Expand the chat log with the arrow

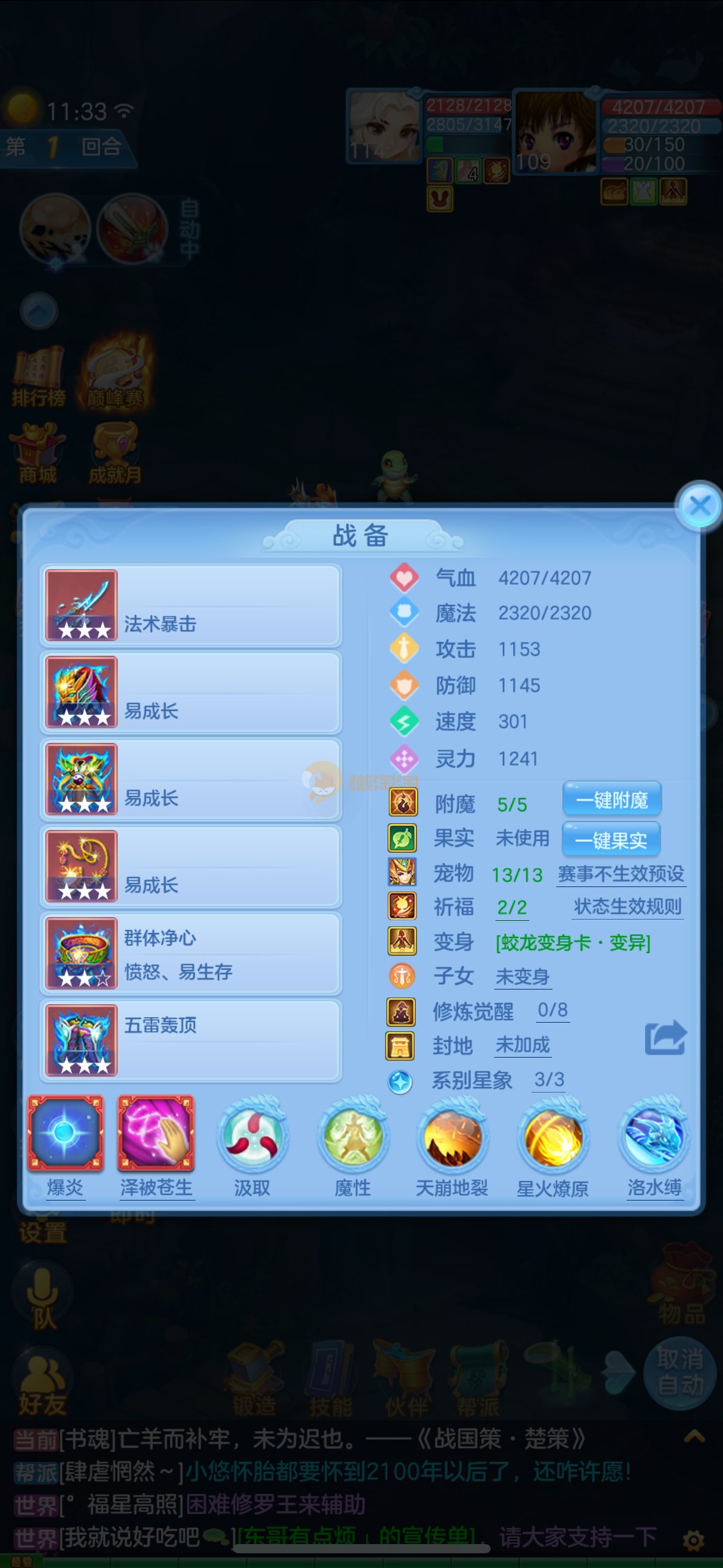coord(694,1436)
